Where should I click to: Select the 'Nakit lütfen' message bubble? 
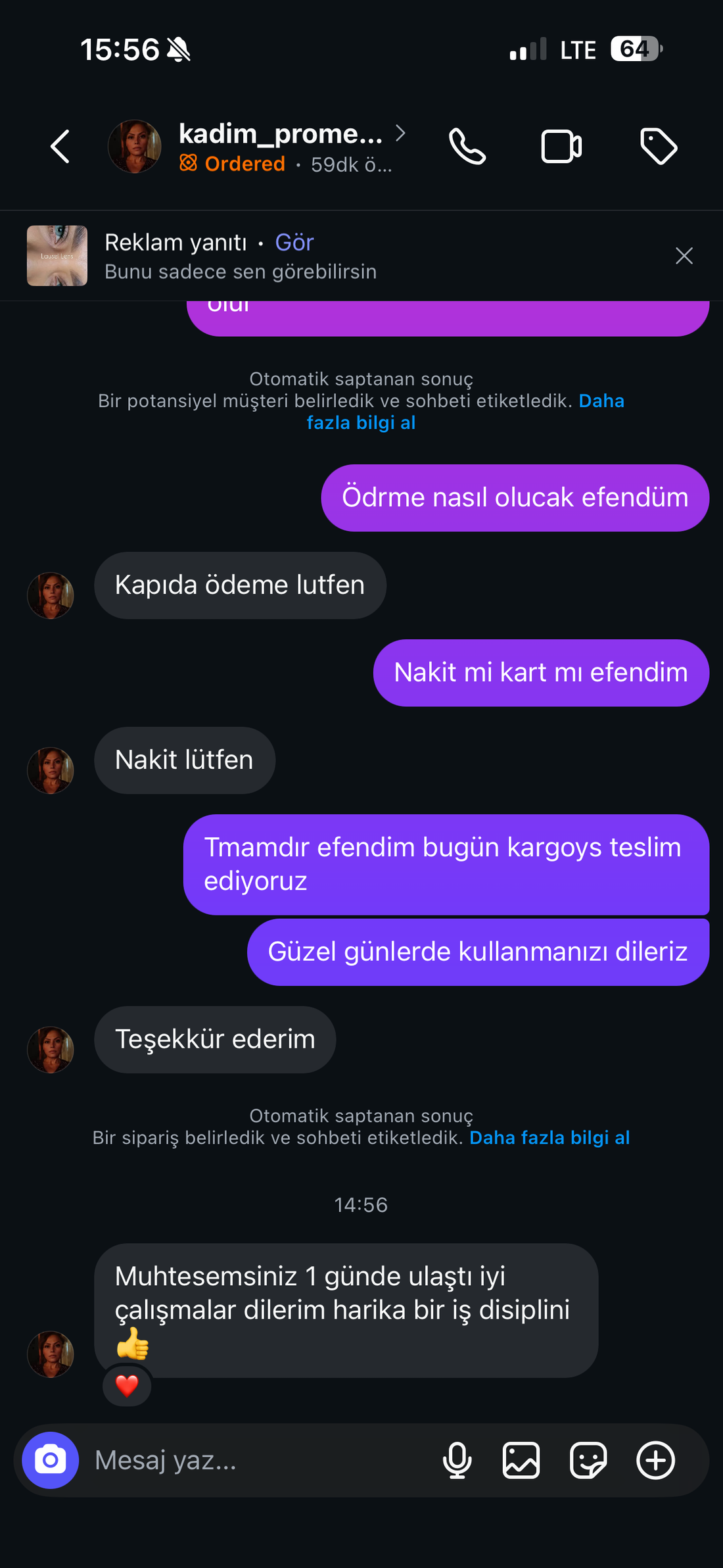(x=184, y=760)
